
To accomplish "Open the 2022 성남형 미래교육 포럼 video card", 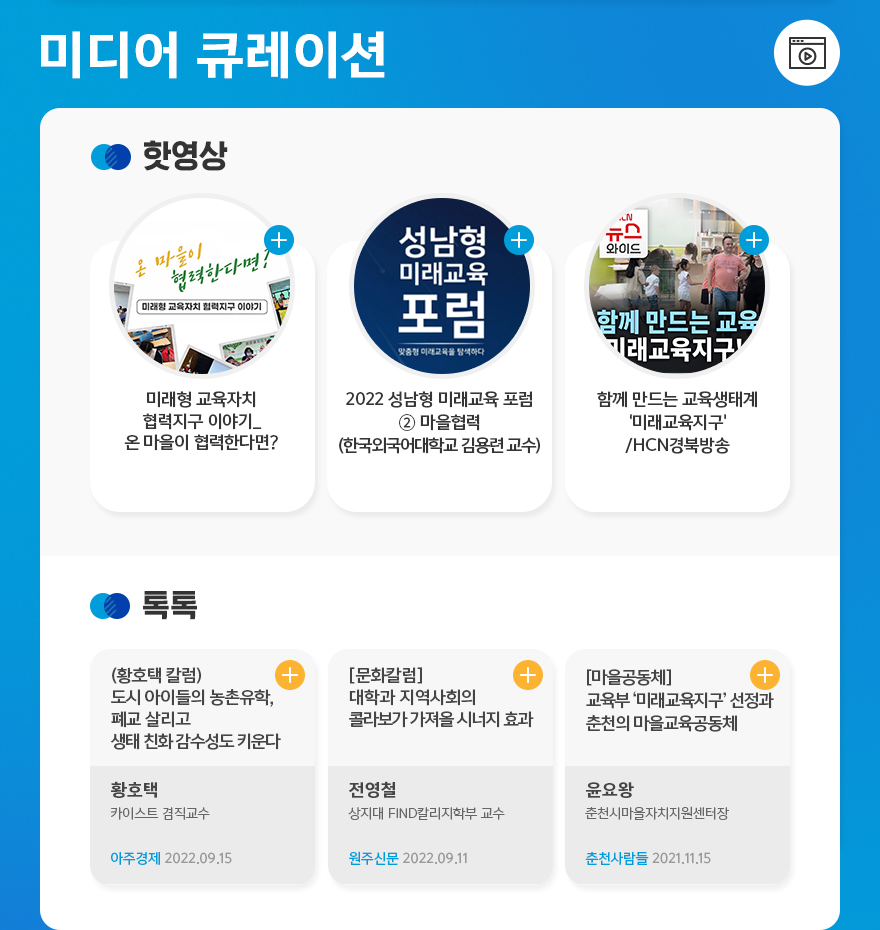I will [439, 422].
